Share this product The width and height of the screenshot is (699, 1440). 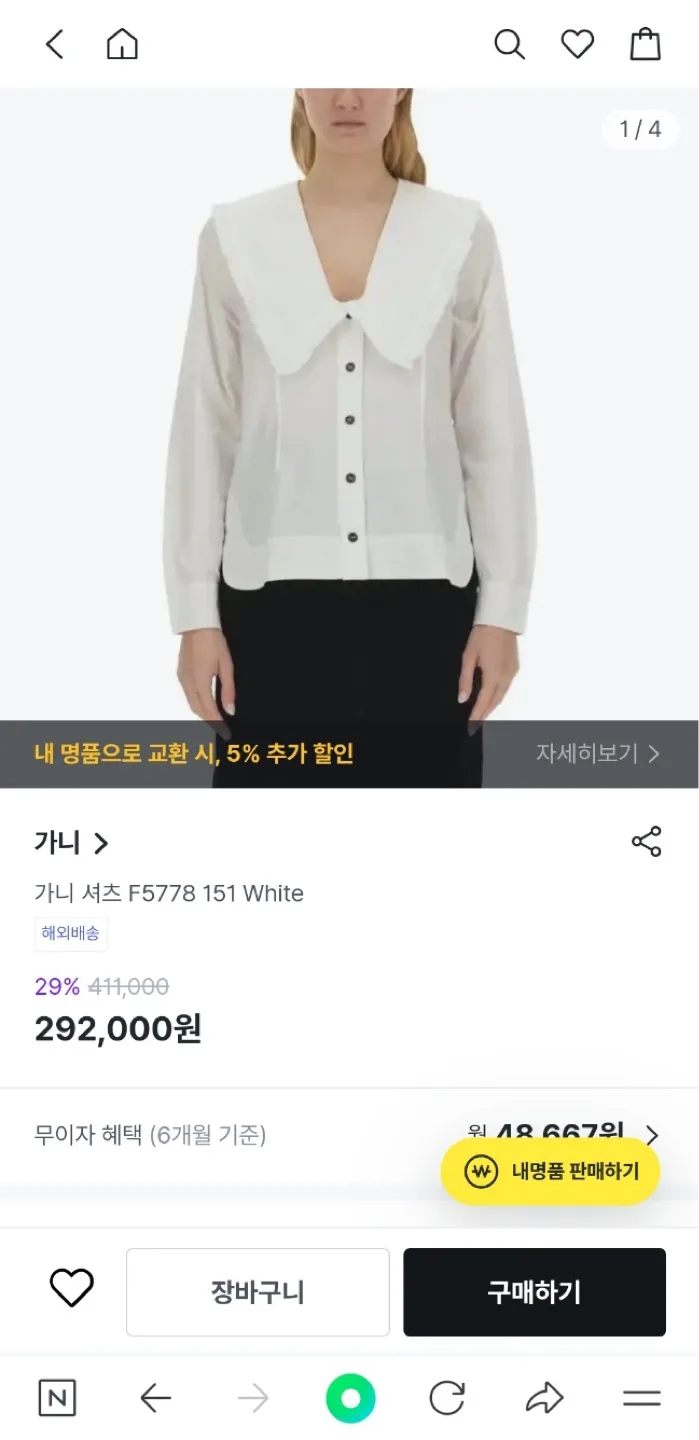click(647, 842)
